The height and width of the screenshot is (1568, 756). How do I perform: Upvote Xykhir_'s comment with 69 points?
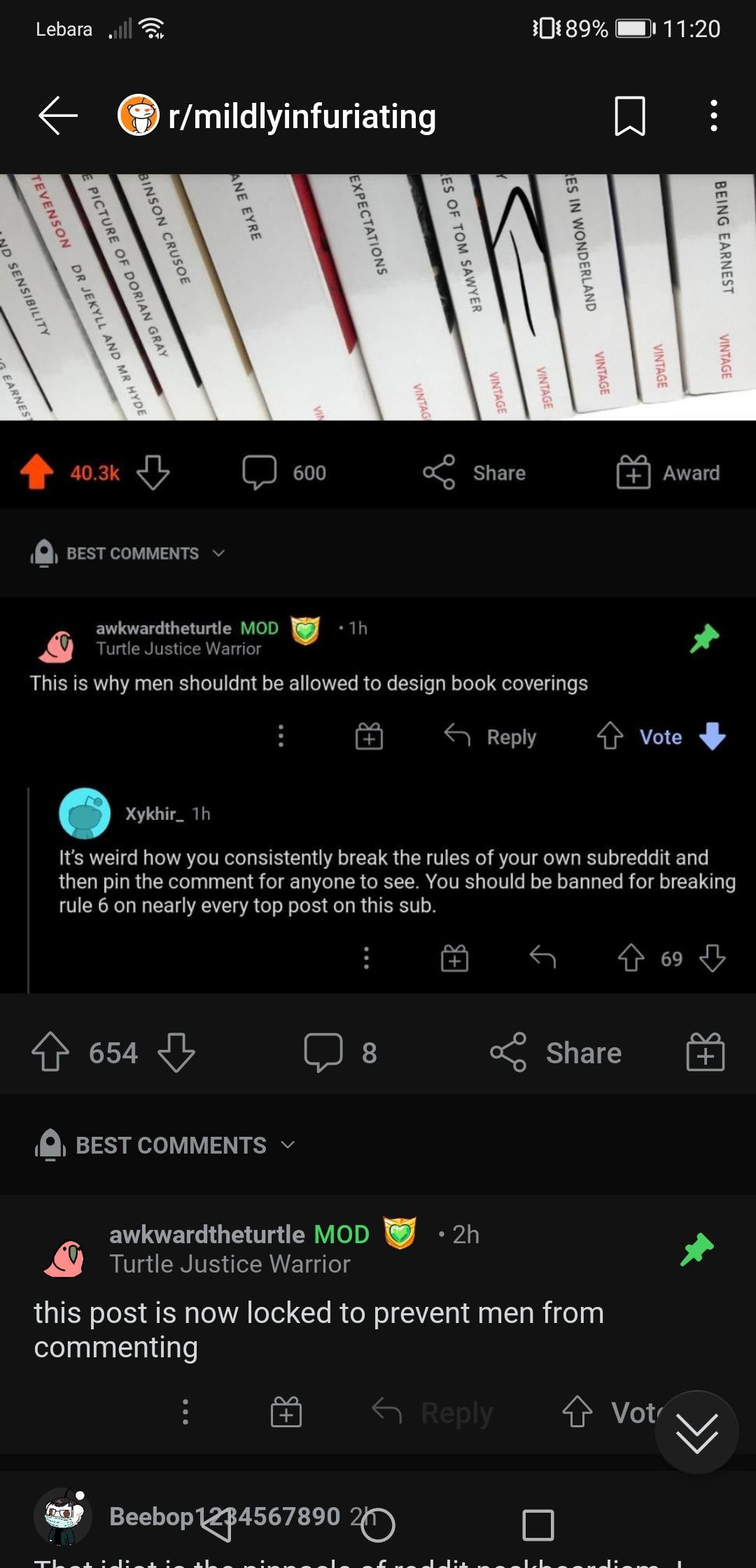(x=631, y=958)
